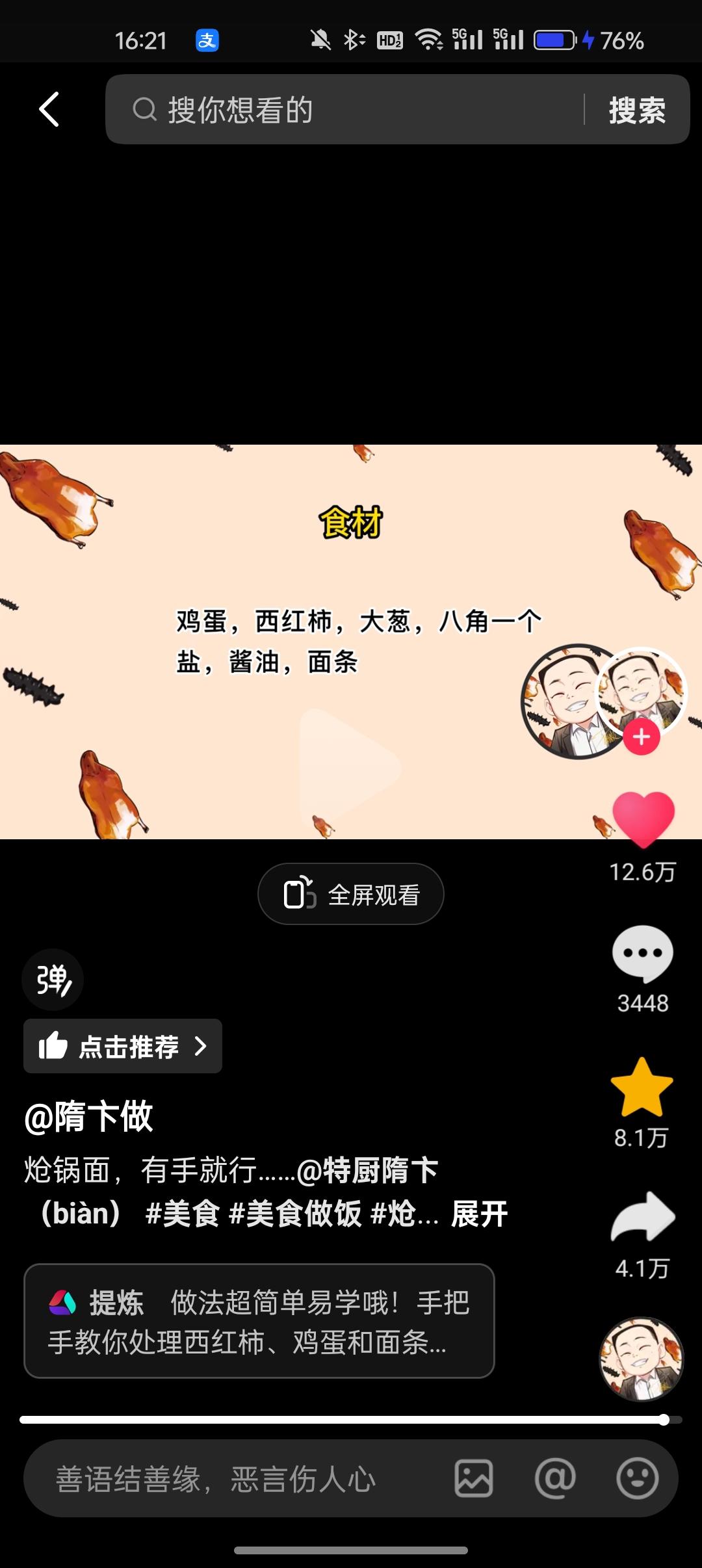Open the 提炼 summary card
The image size is (702, 1568).
pyautogui.click(x=259, y=1321)
